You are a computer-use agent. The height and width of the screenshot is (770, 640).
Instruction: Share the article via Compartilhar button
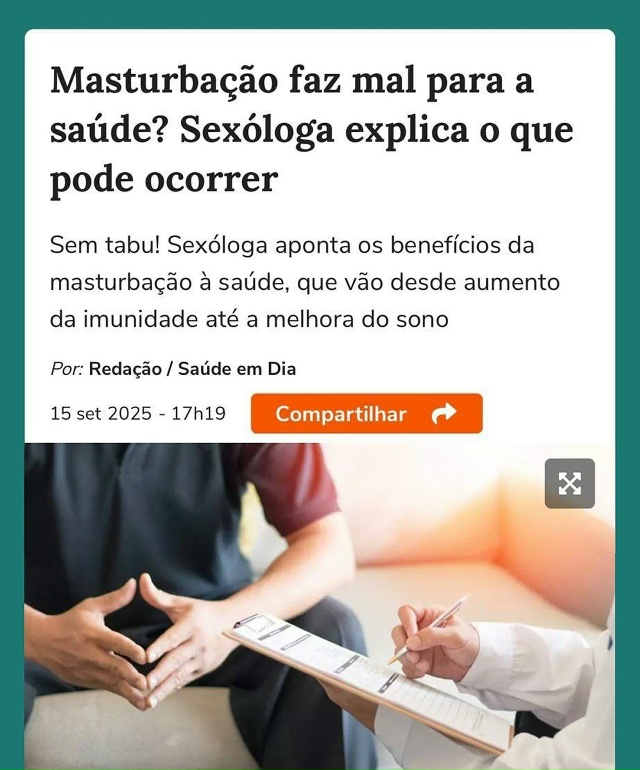point(366,414)
